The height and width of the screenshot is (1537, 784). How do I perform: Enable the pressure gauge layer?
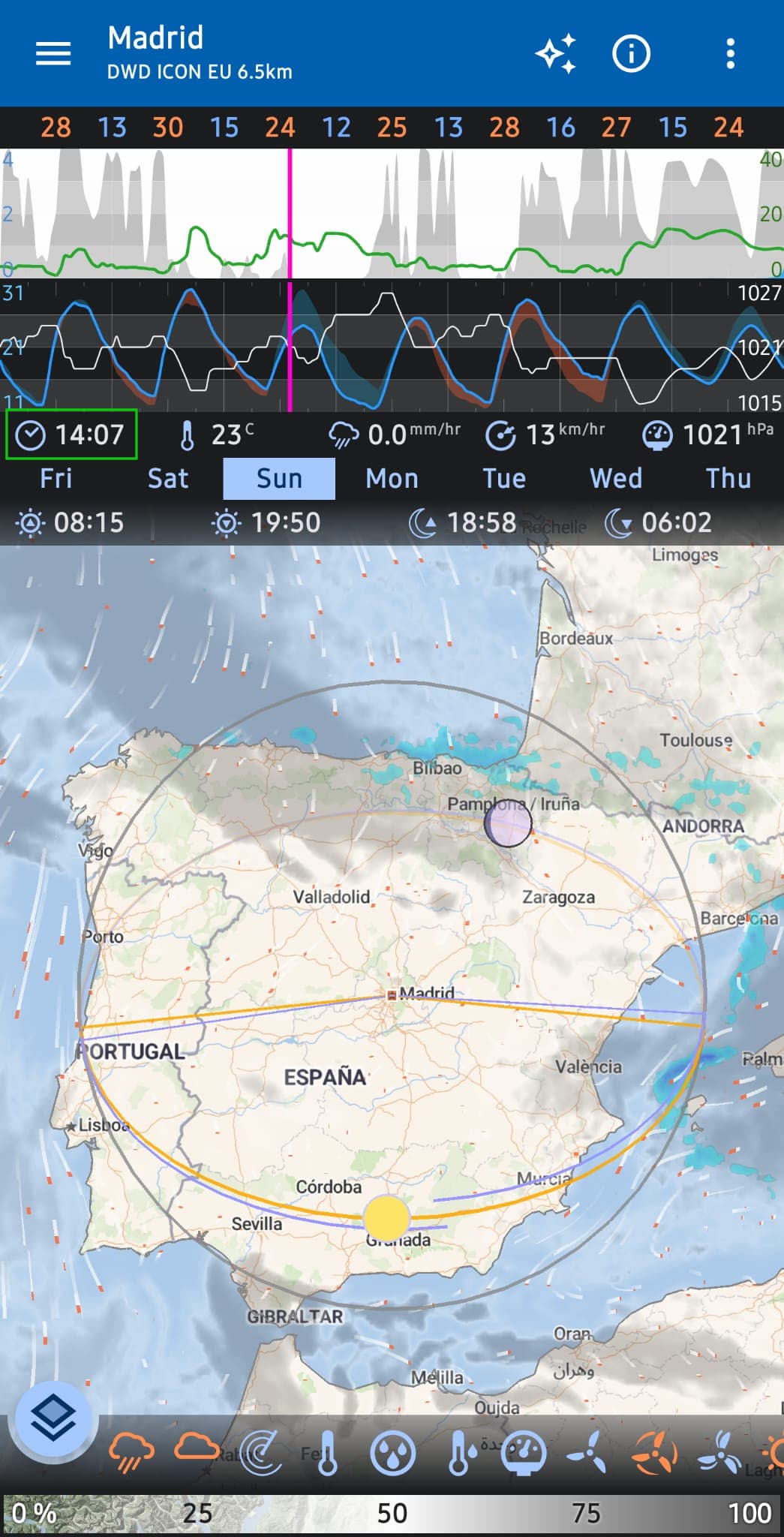(524, 1453)
